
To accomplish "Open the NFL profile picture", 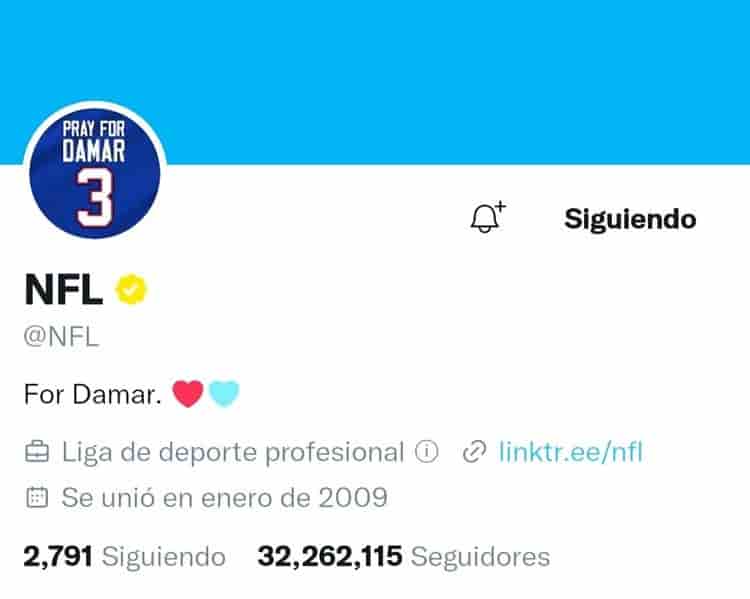I will click(x=95, y=172).
